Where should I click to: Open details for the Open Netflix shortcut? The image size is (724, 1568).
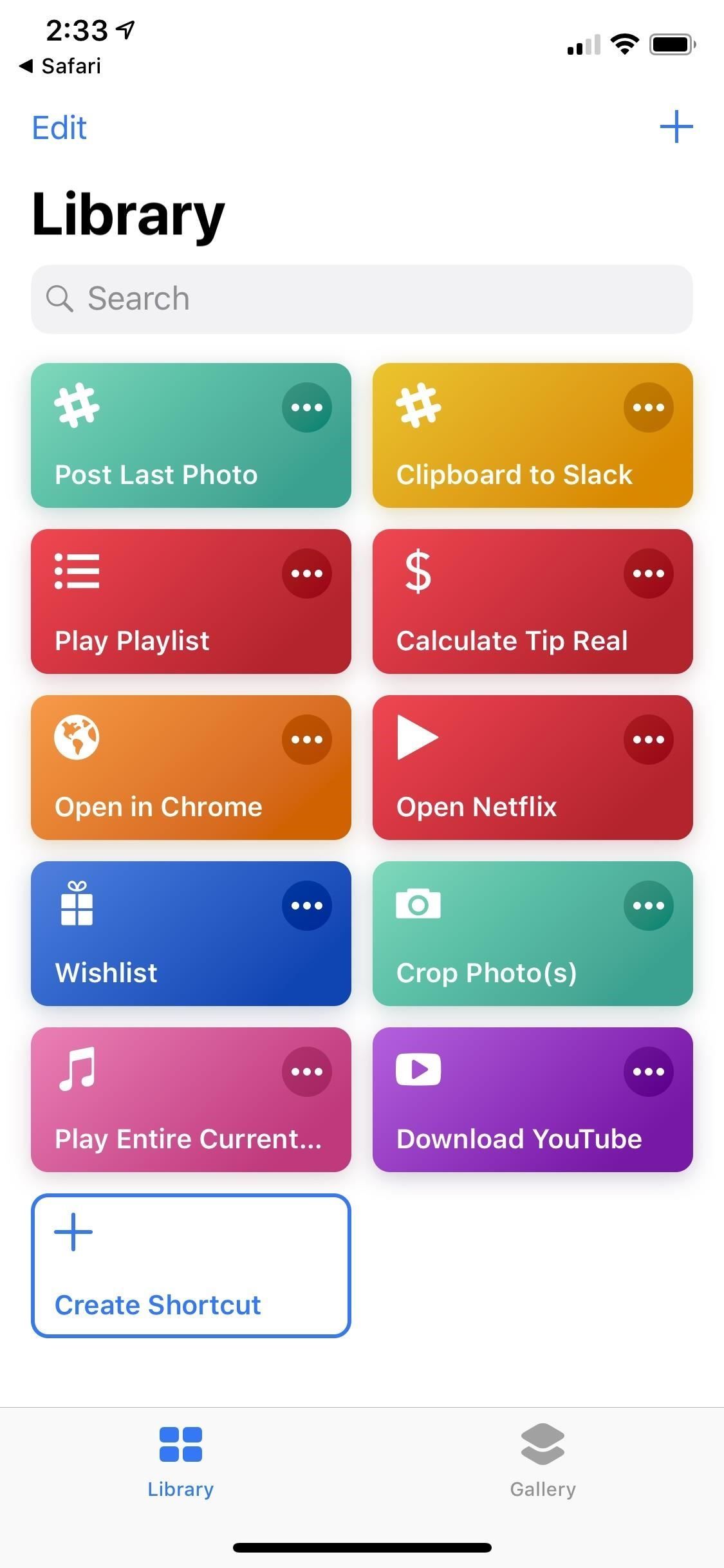(x=649, y=739)
